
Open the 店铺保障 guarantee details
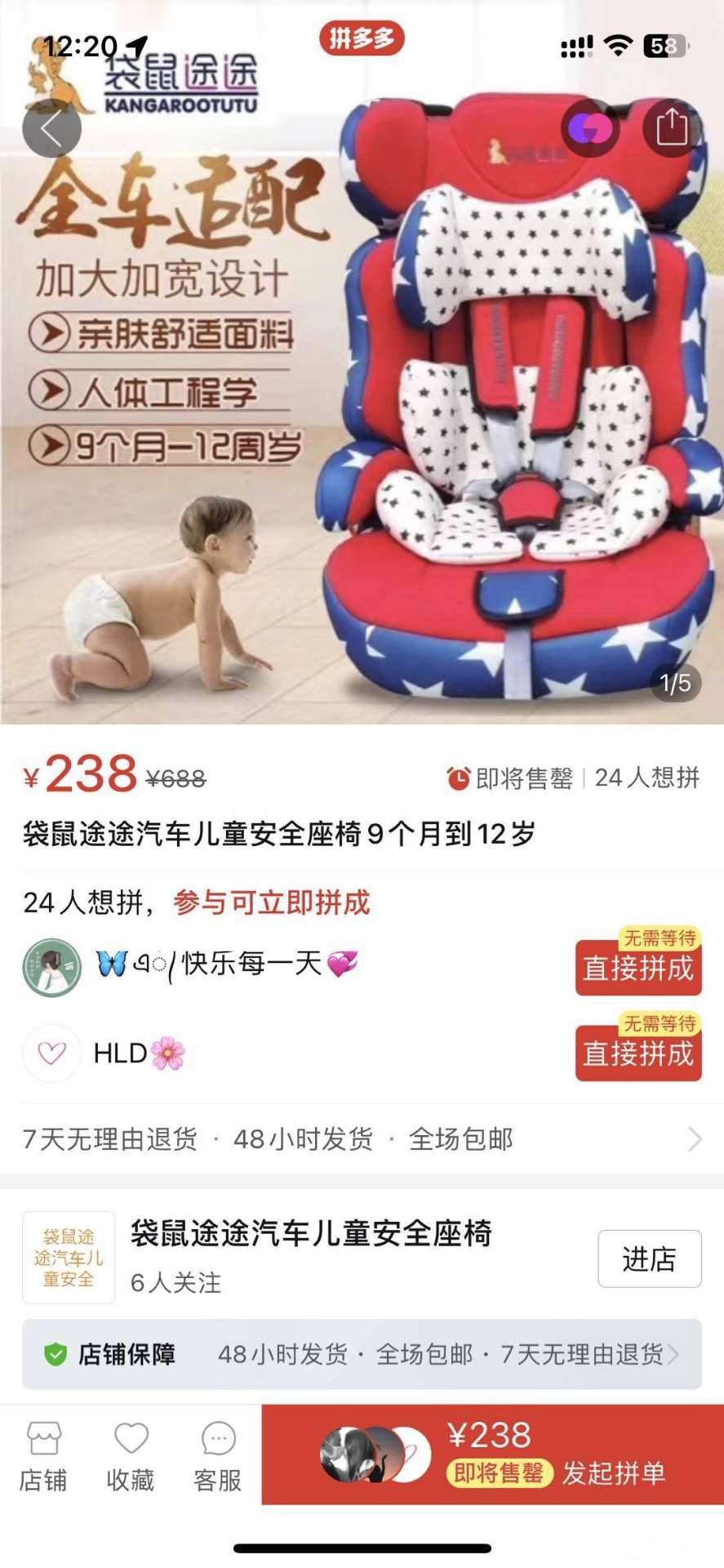point(362,1354)
